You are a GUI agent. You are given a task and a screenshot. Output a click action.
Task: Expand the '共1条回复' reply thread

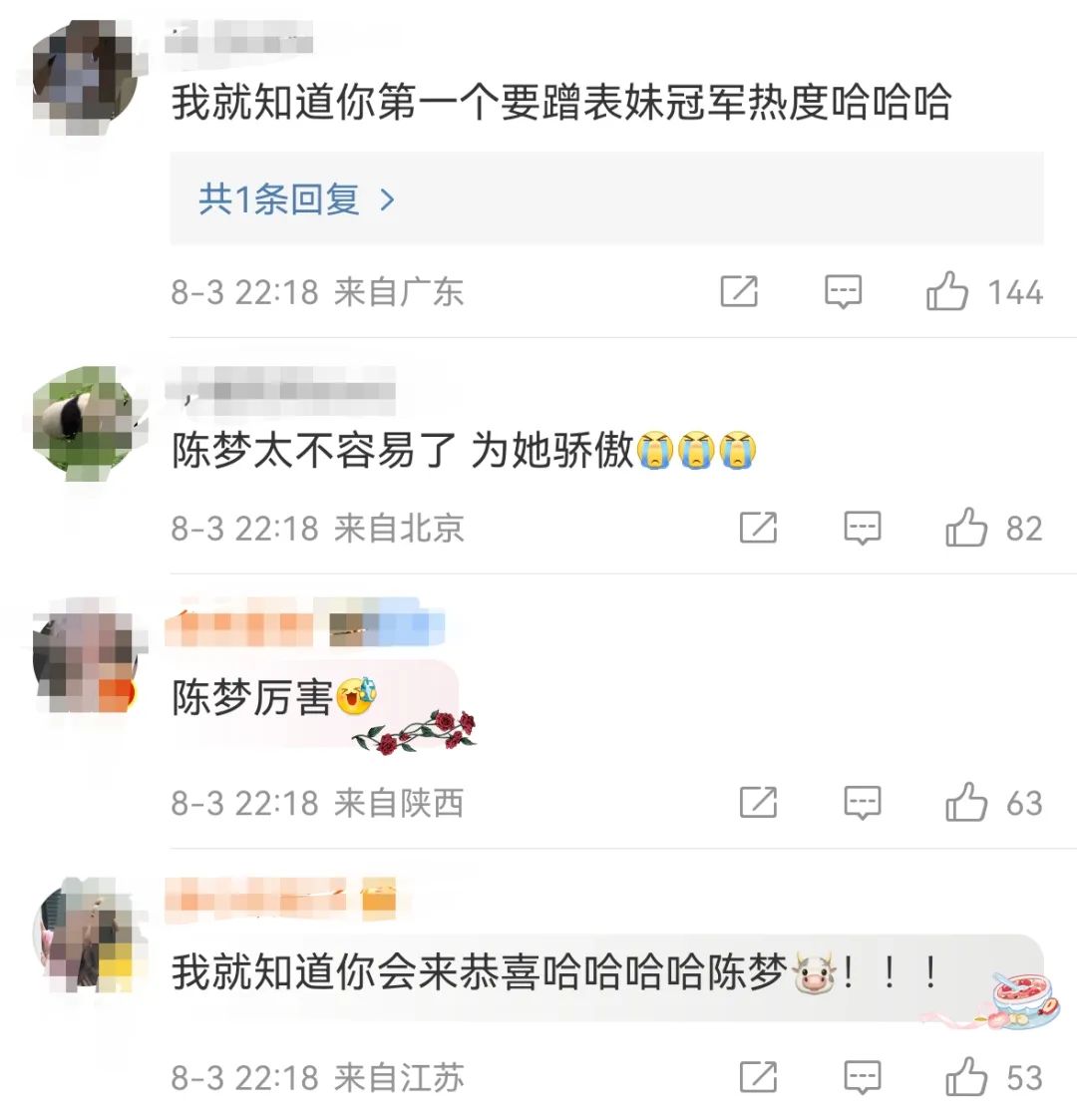pos(279,199)
